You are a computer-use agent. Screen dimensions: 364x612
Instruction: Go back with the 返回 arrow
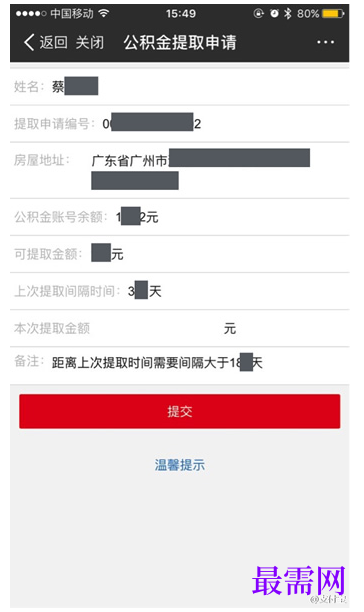[x=46, y=42]
